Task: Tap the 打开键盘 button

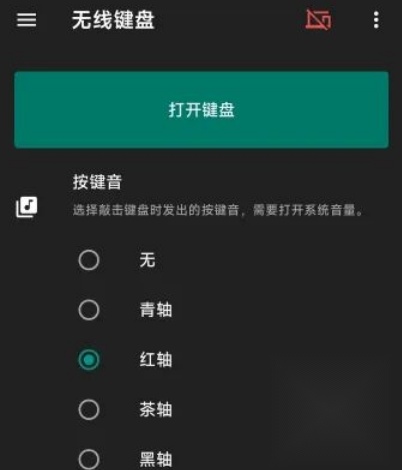Action: (x=201, y=110)
